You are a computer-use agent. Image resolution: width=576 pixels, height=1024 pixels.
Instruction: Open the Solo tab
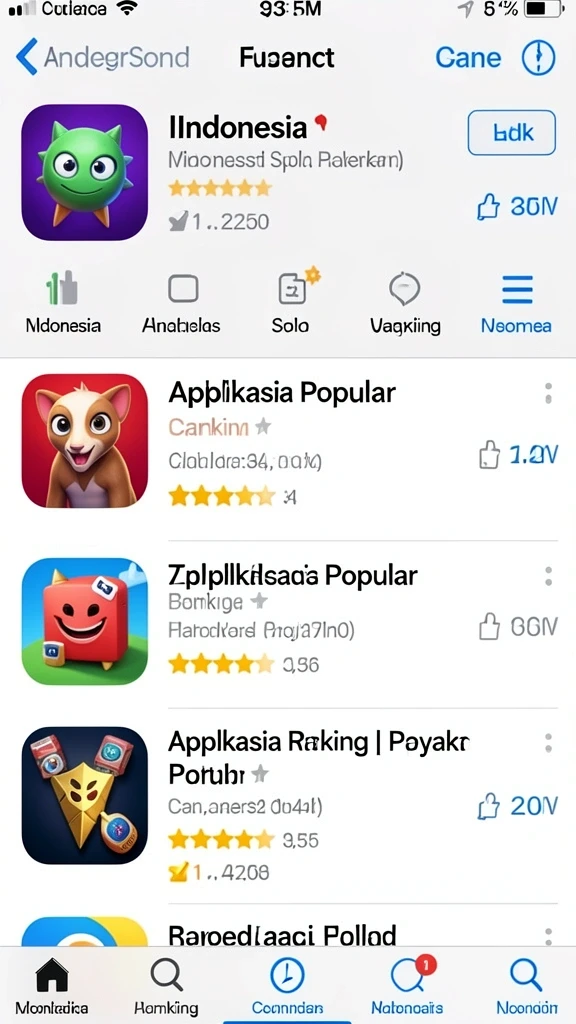click(x=292, y=303)
